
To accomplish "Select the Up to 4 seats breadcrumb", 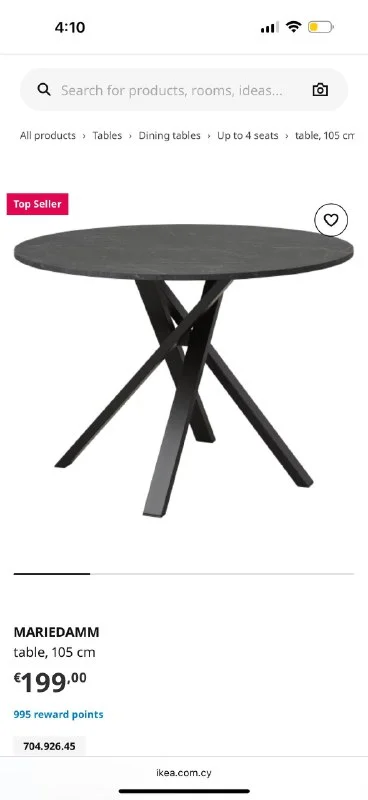I will coord(248,136).
